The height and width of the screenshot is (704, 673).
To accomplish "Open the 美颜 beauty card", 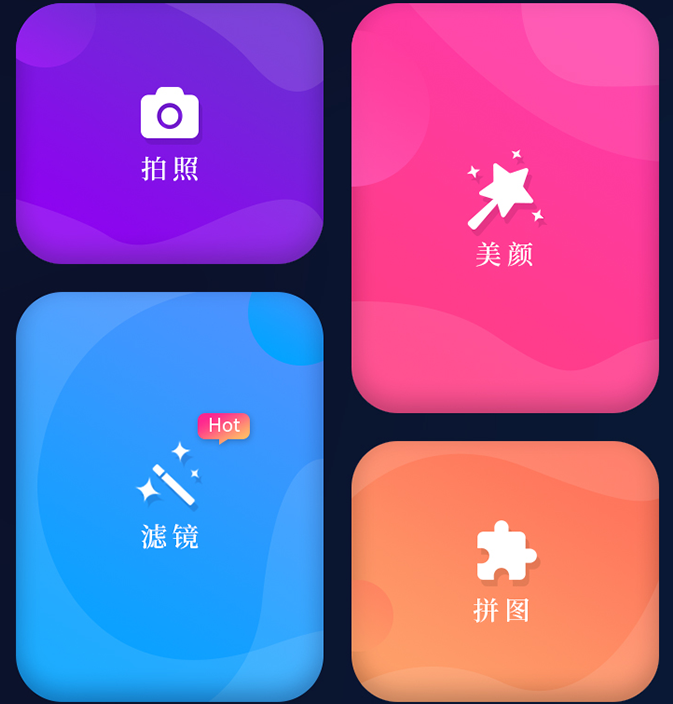I will [x=505, y=208].
